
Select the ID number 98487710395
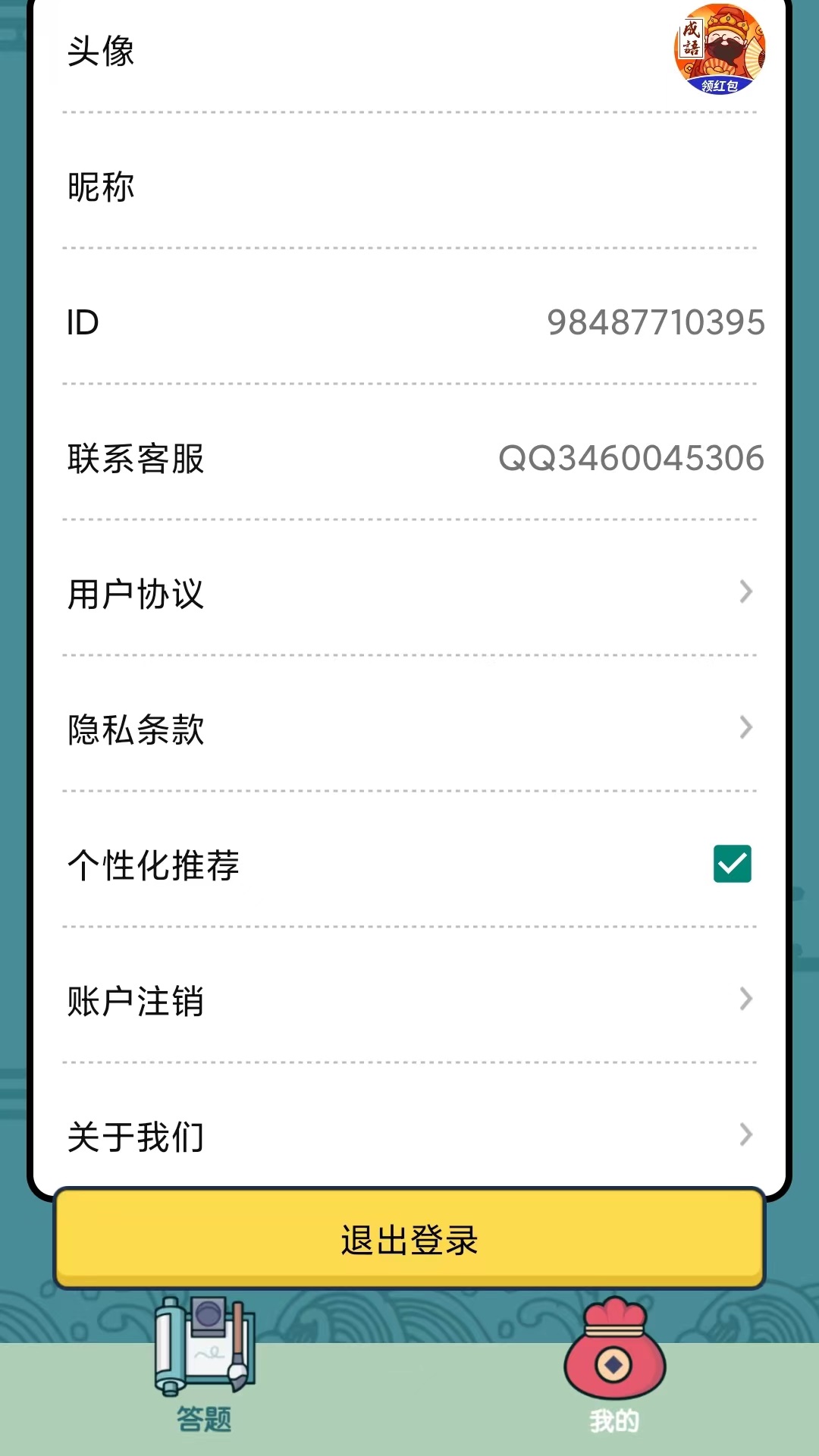(654, 322)
